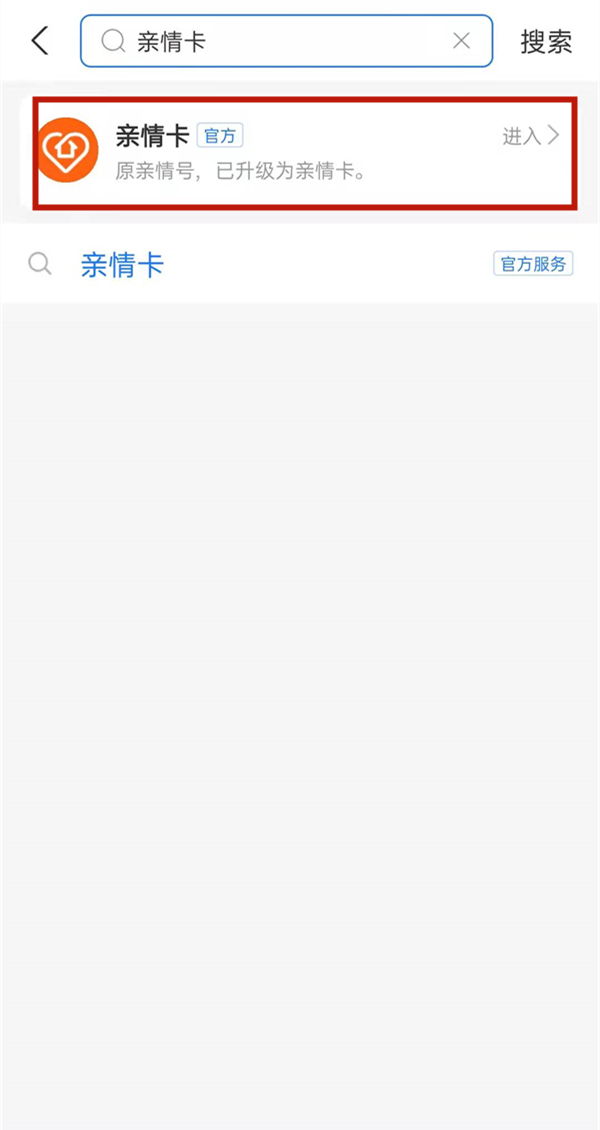Image resolution: width=600 pixels, height=1130 pixels.
Task: Go back using the arrow icon
Action: [x=39, y=41]
